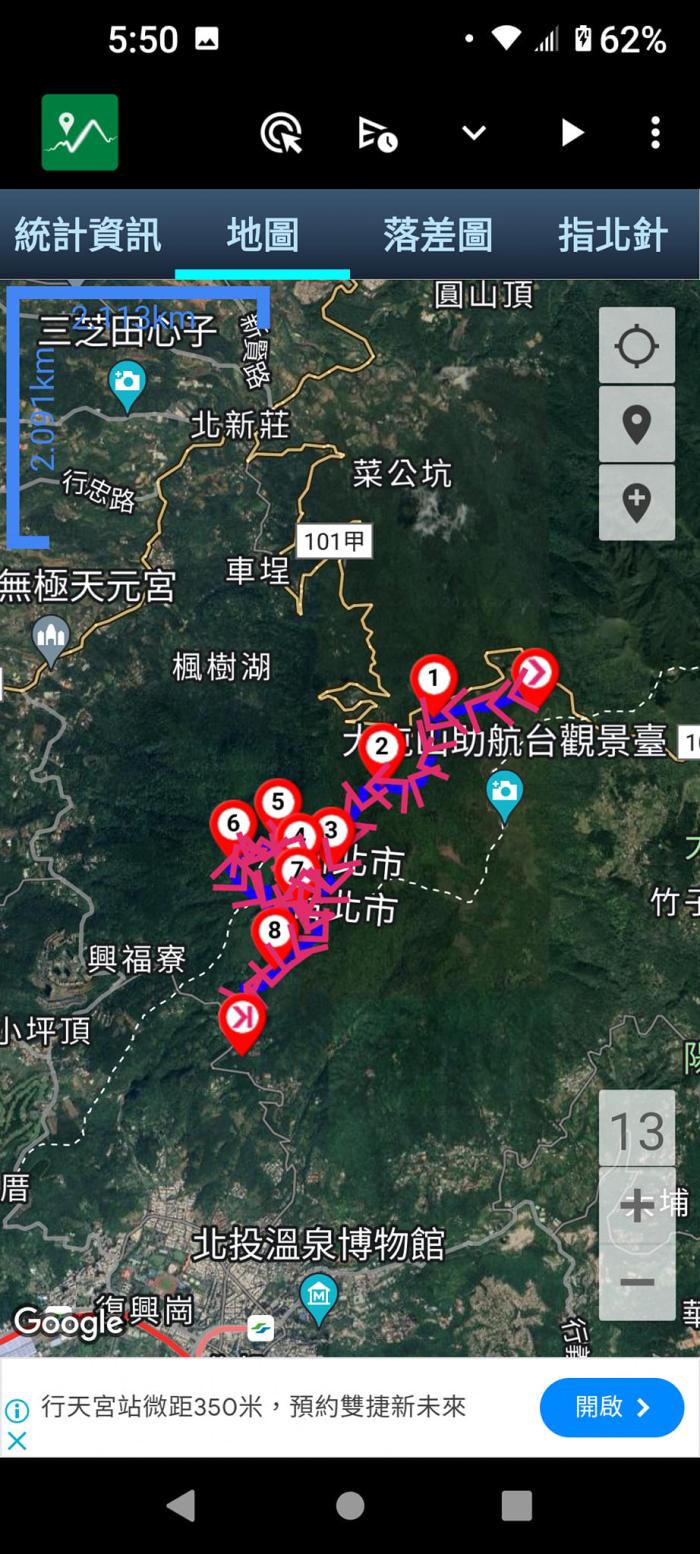
Task: Expand the toolbar dropdown chevron
Action: click(x=474, y=132)
